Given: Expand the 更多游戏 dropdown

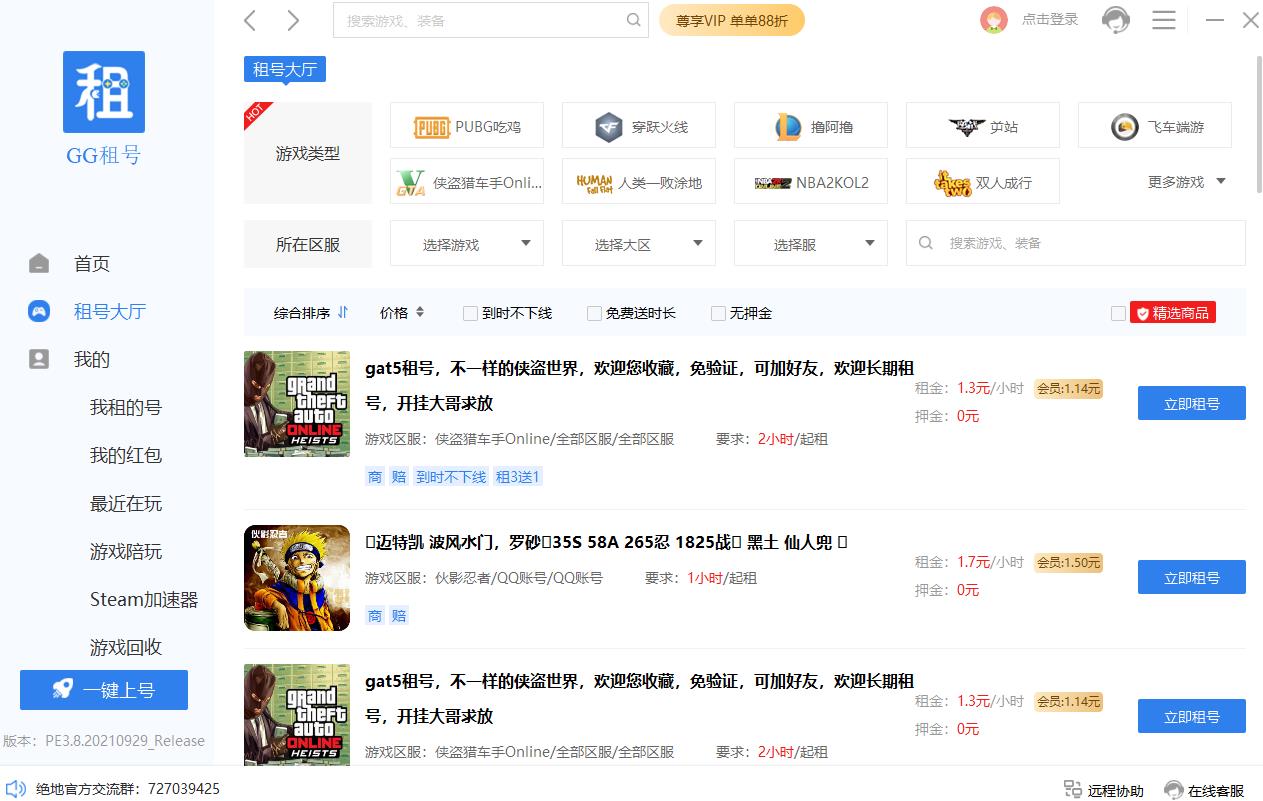Looking at the screenshot, I should click(x=1186, y=182).
